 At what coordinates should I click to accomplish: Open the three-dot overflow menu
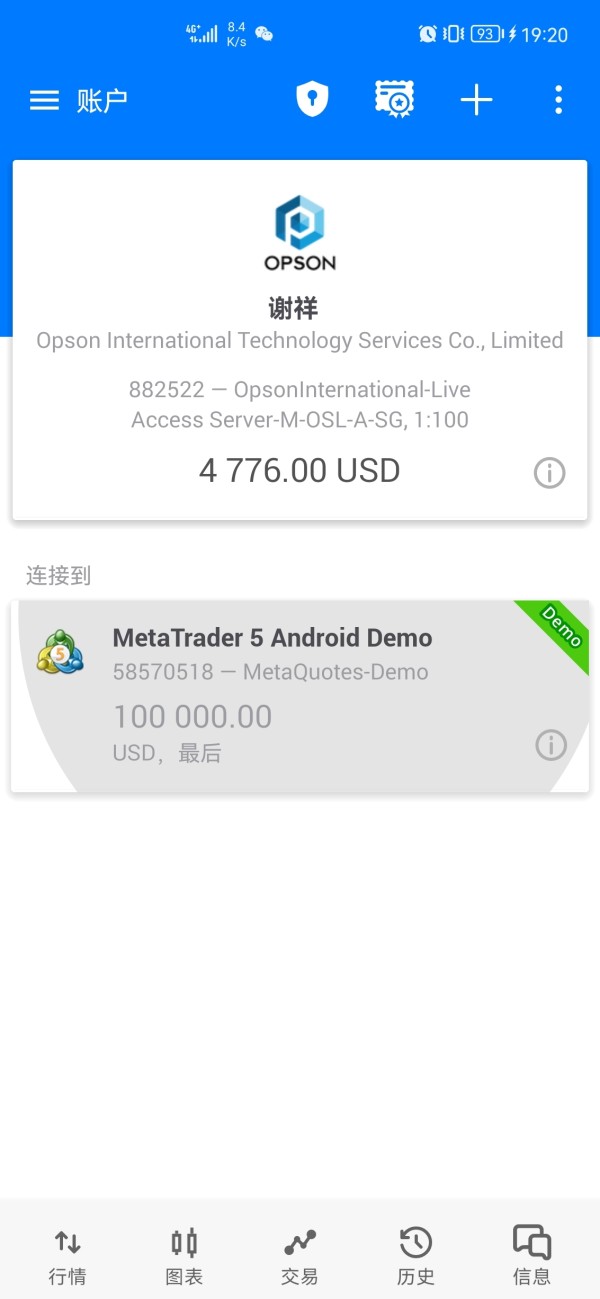coord(558,100)
